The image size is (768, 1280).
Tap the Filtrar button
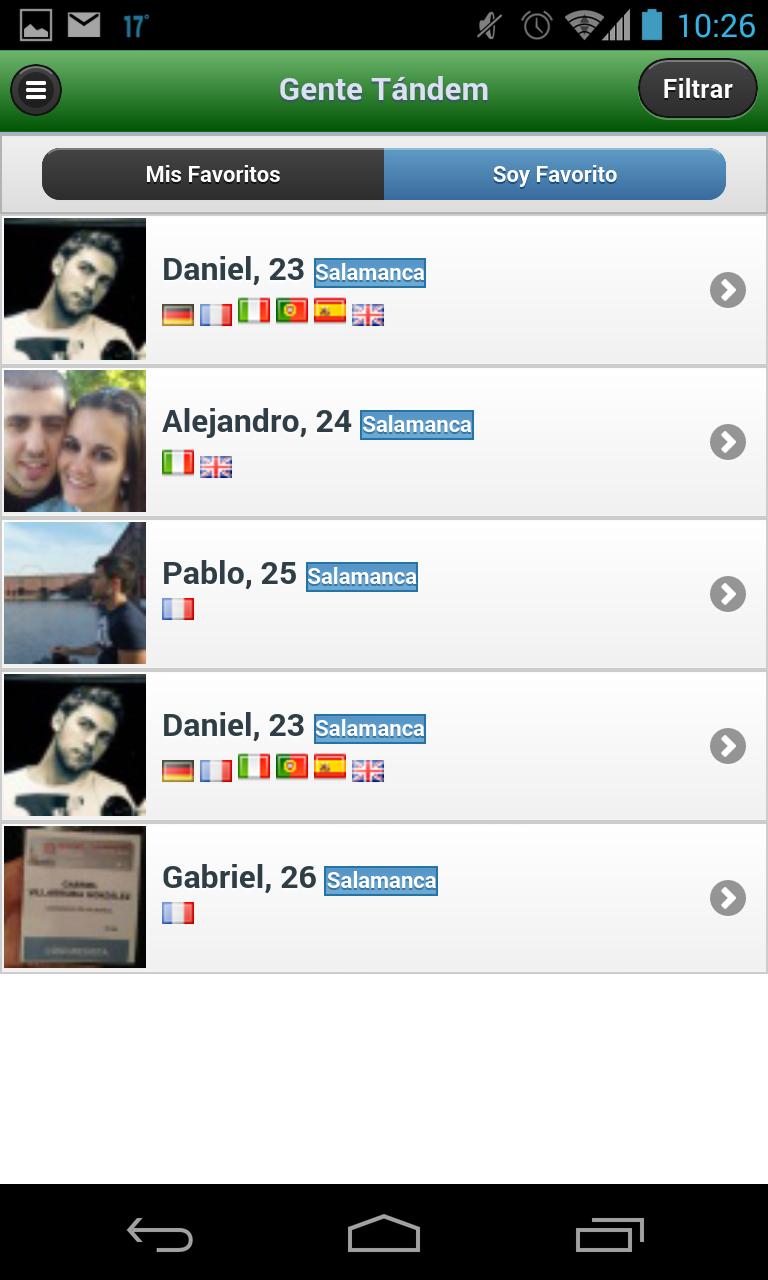tap(697, 90)
